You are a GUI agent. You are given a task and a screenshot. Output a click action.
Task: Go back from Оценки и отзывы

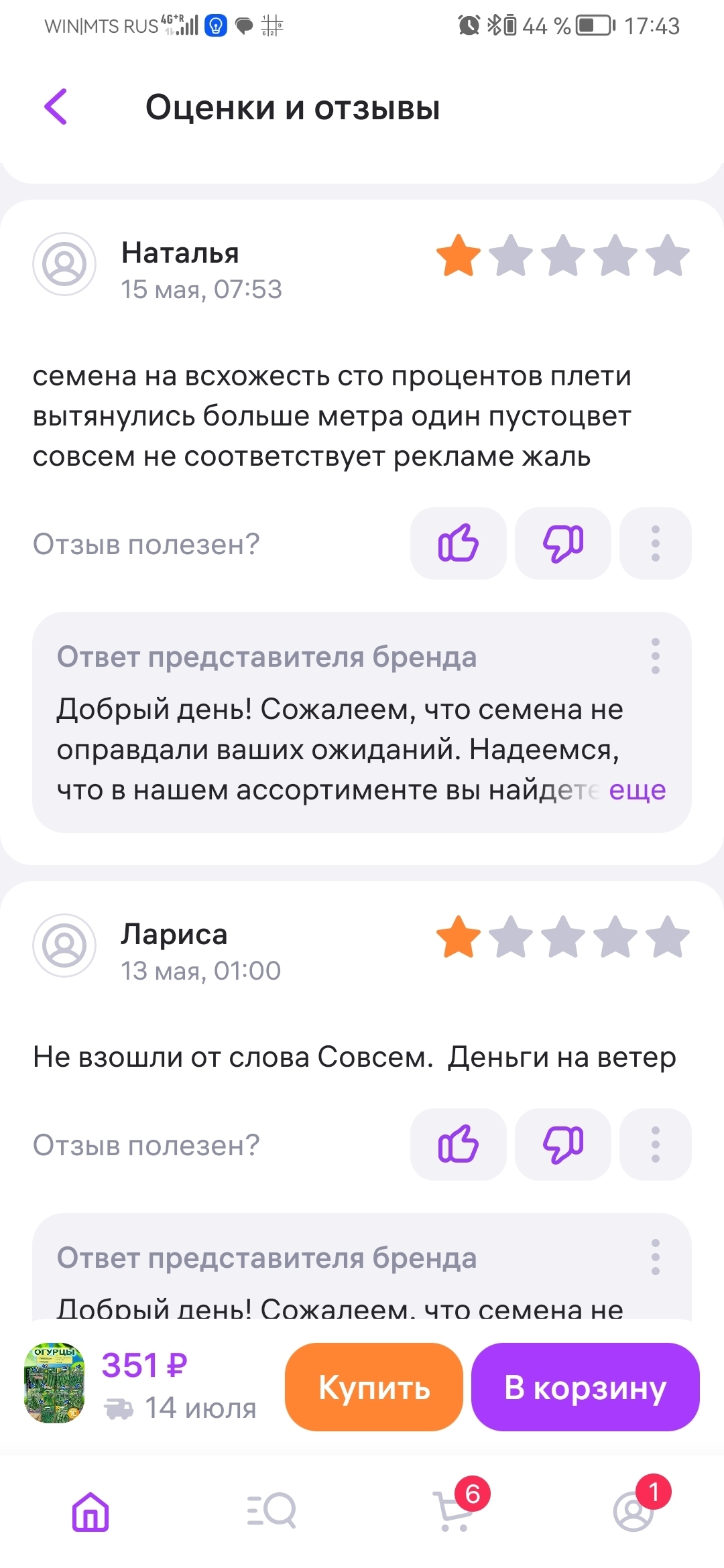pos(56,107)
